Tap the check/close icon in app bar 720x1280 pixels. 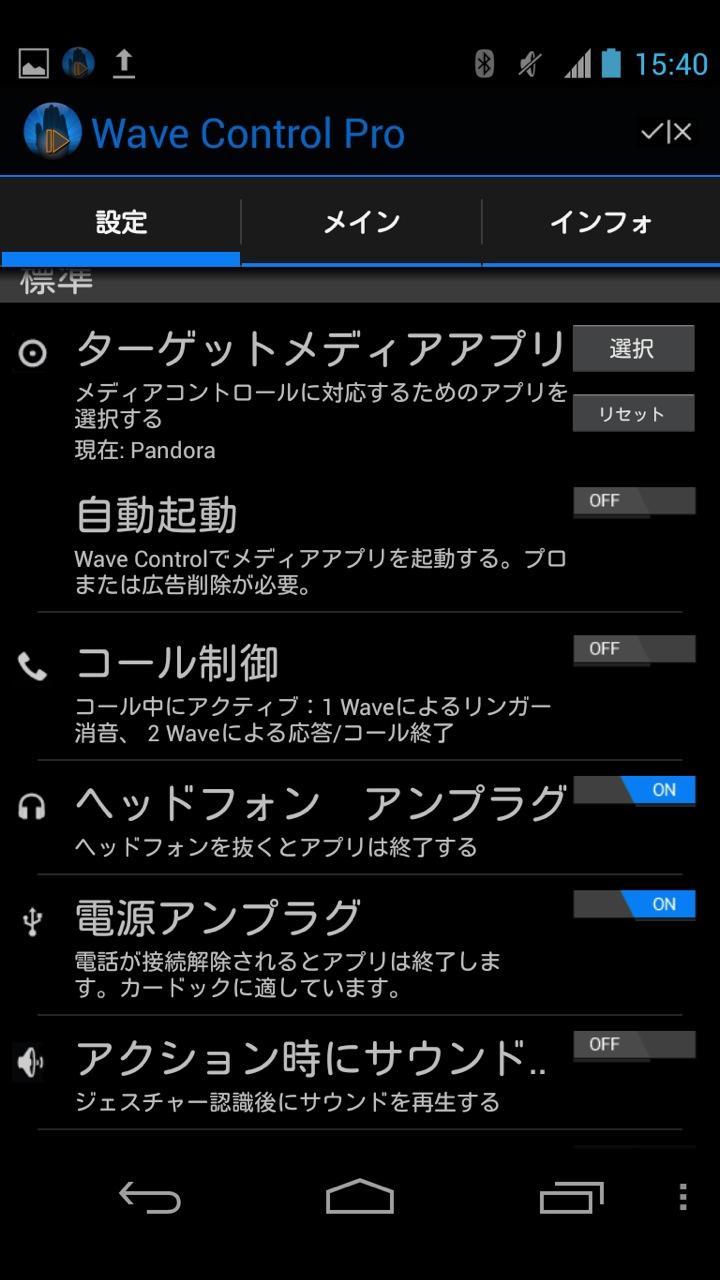tap(666, 132)
